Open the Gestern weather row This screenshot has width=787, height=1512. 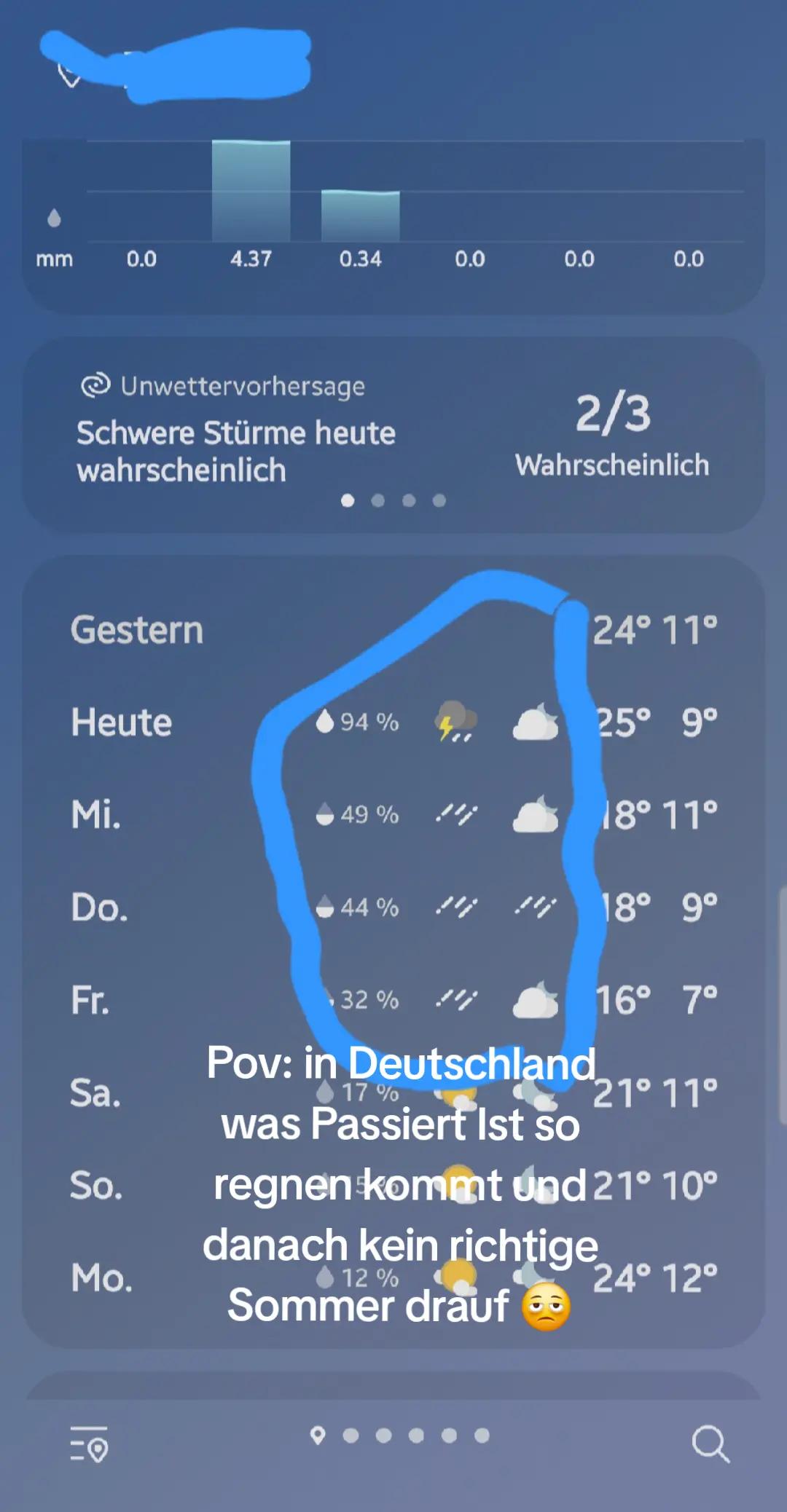393,630
